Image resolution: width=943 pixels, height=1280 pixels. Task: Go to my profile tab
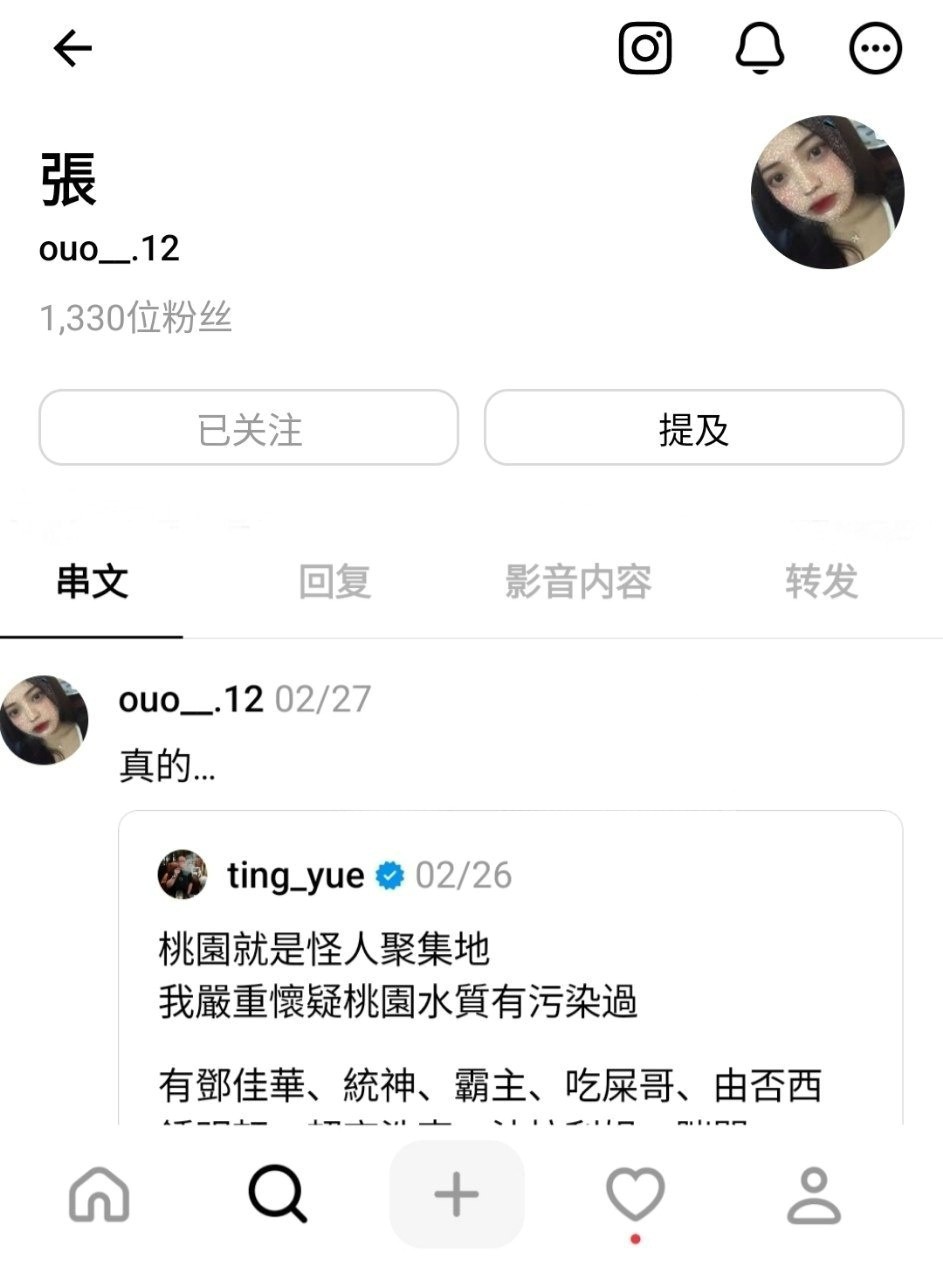[x=814, y=1194]
